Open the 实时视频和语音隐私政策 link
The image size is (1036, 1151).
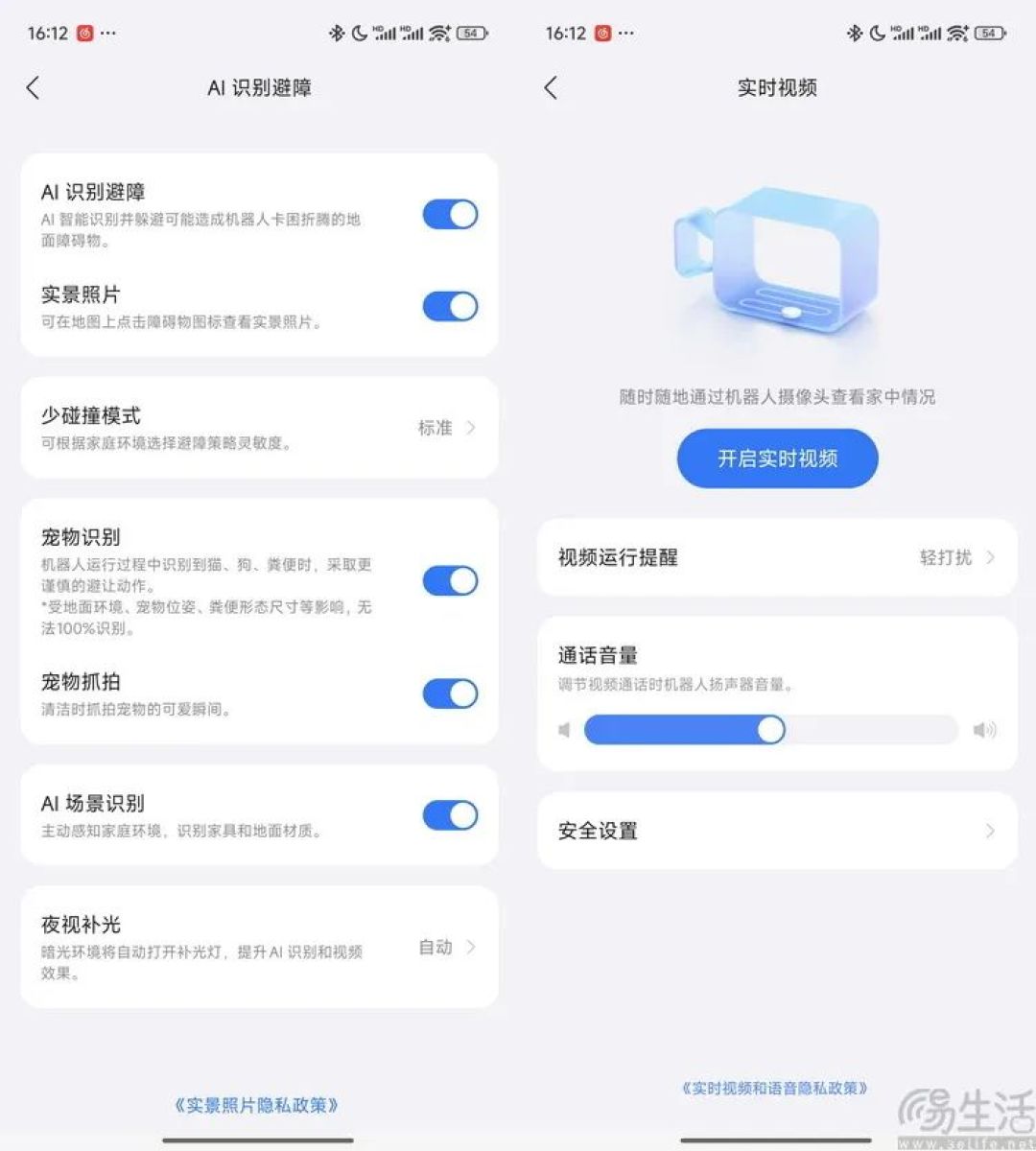pos(777,1088)
